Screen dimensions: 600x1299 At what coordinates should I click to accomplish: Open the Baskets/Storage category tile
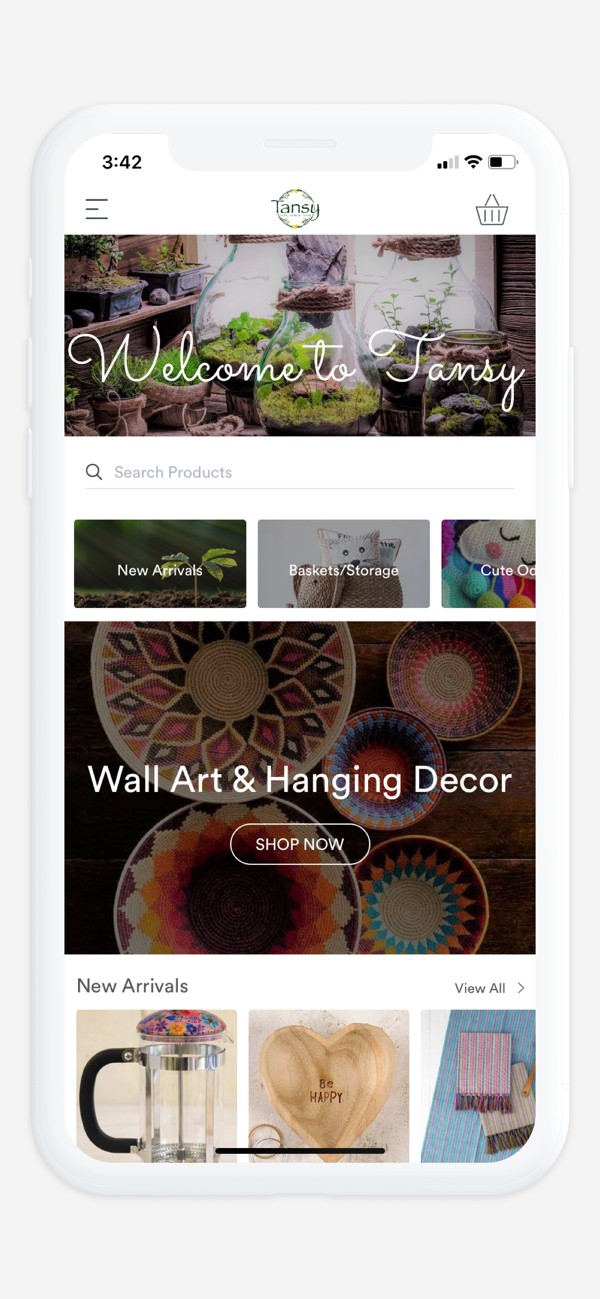pyautogui.click(x=343, y=564)
